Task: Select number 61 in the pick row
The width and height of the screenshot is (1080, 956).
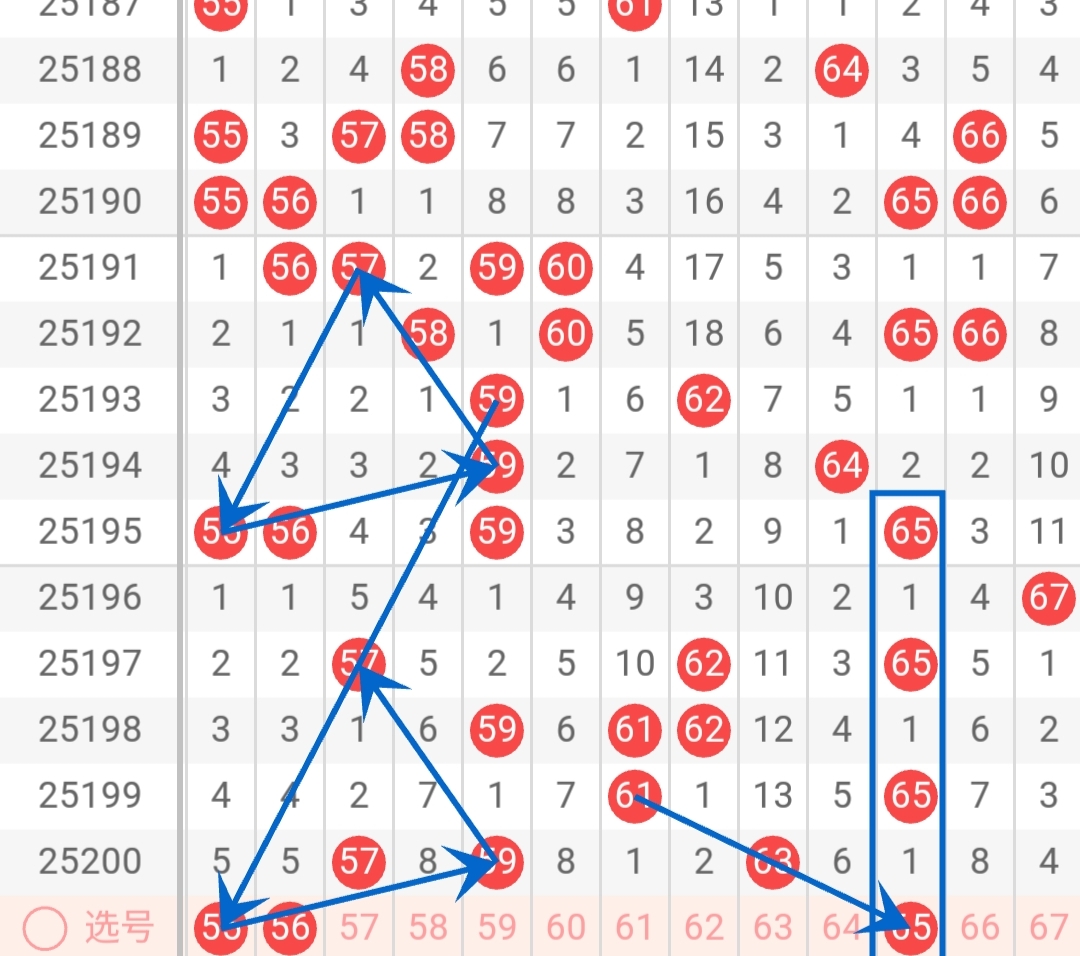Action: tap(634, 928)
